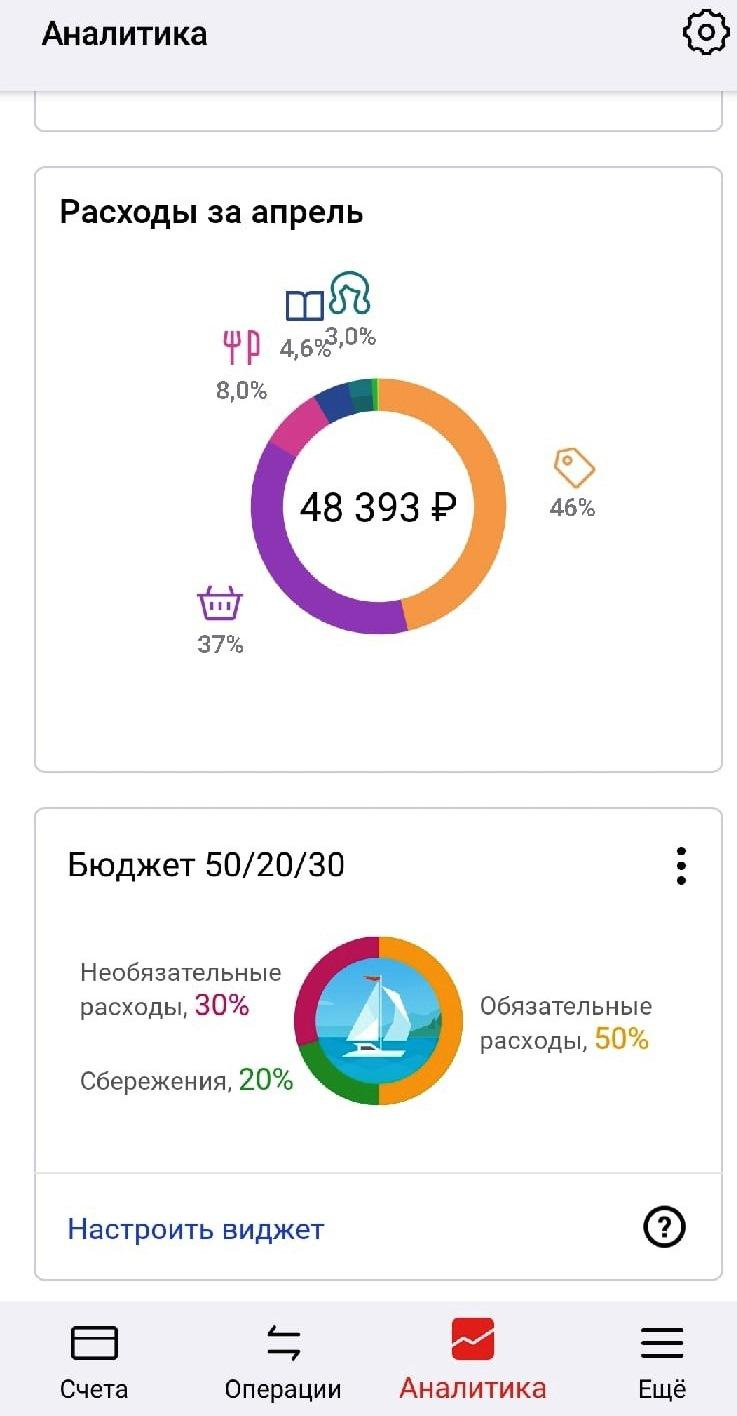Viewport: 737px width, 1416px height.
Task: Tap the Настроить виджет link
Action: pyautogui.click(x=196, y=1228)
